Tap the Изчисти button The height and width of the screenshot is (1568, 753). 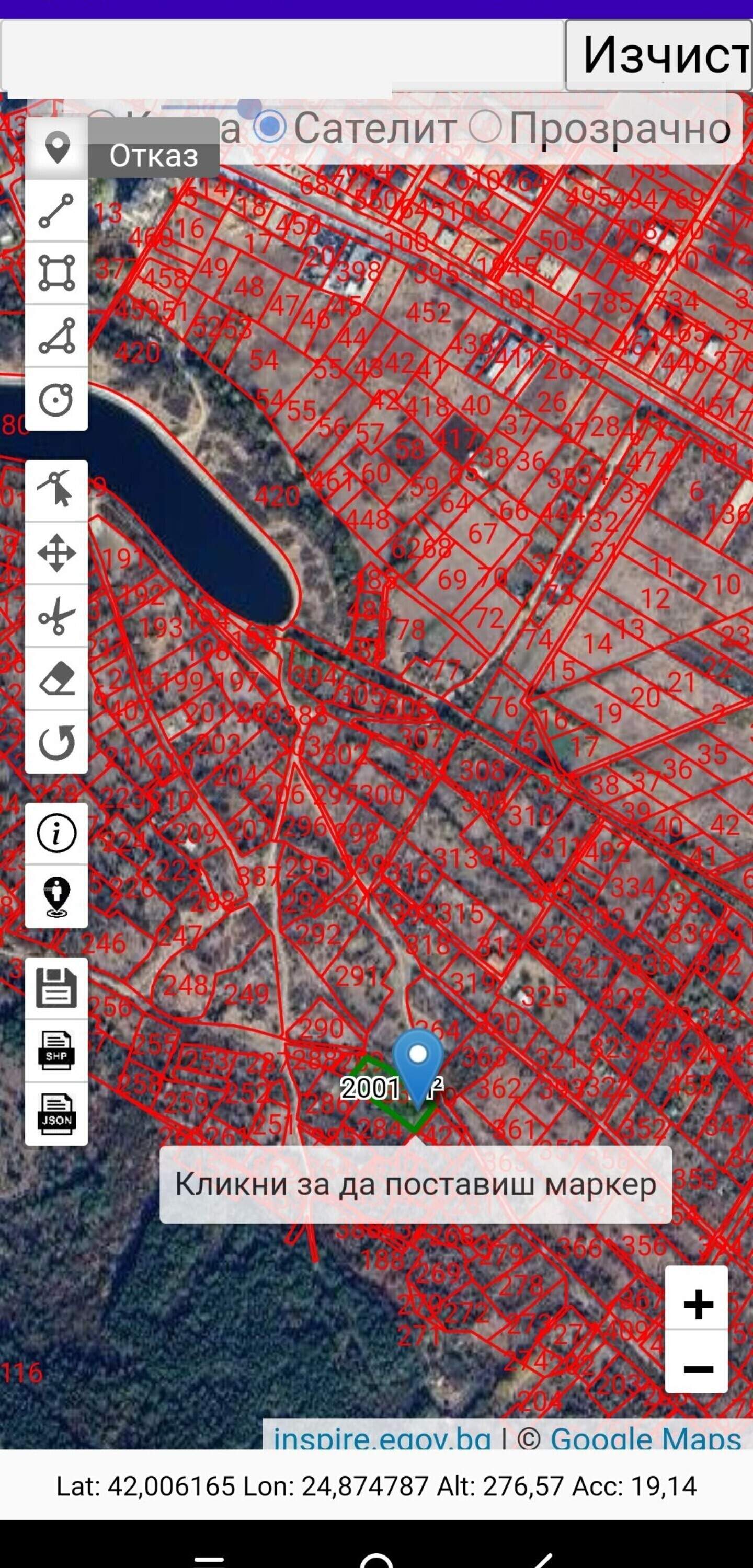(659, 55)
